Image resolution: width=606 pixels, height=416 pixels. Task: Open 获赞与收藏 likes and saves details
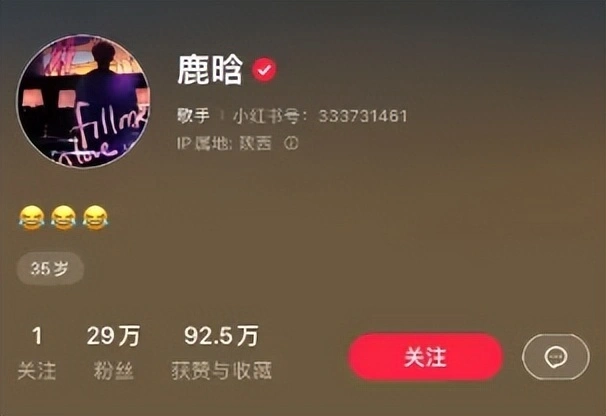221,353
